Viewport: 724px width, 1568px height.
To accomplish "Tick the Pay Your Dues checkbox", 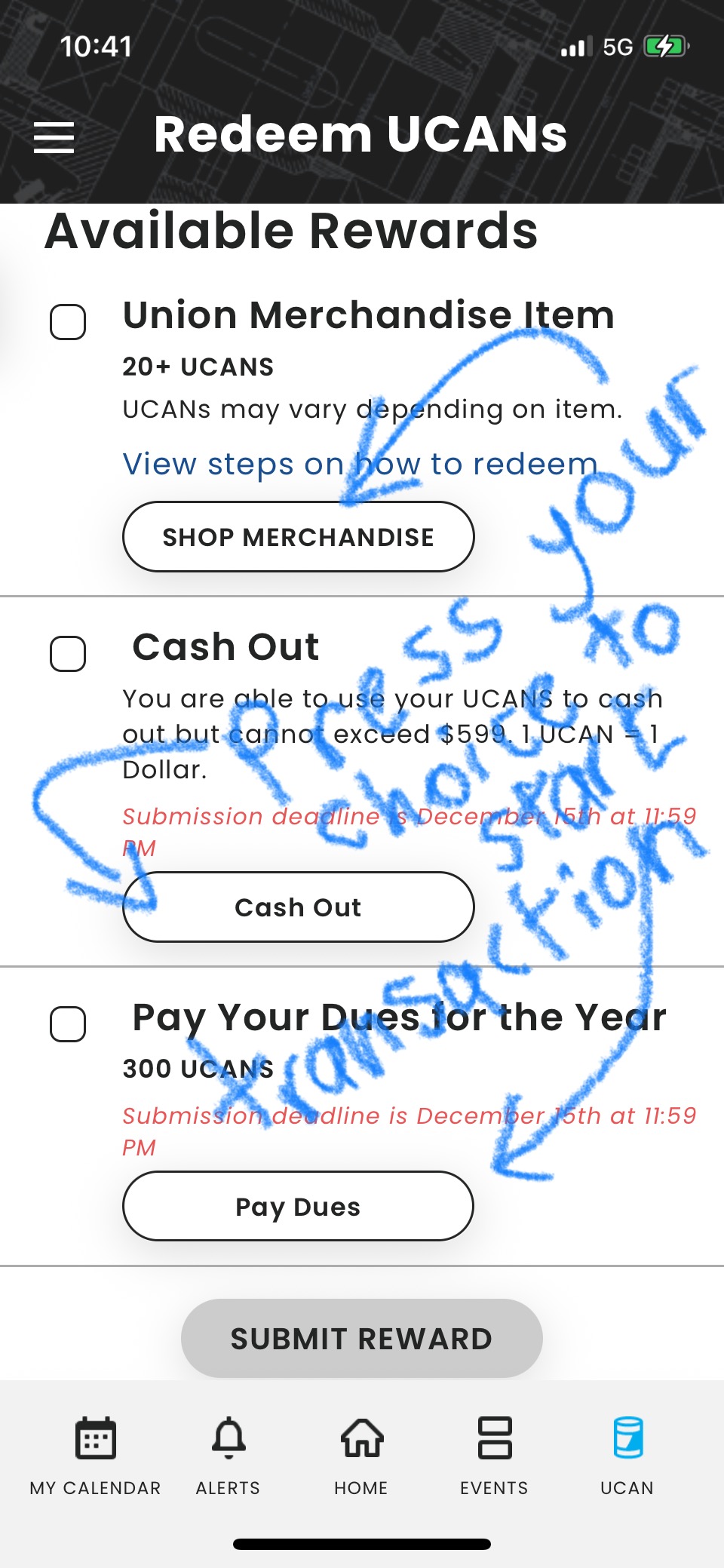I will click(x=68, y=1024).
